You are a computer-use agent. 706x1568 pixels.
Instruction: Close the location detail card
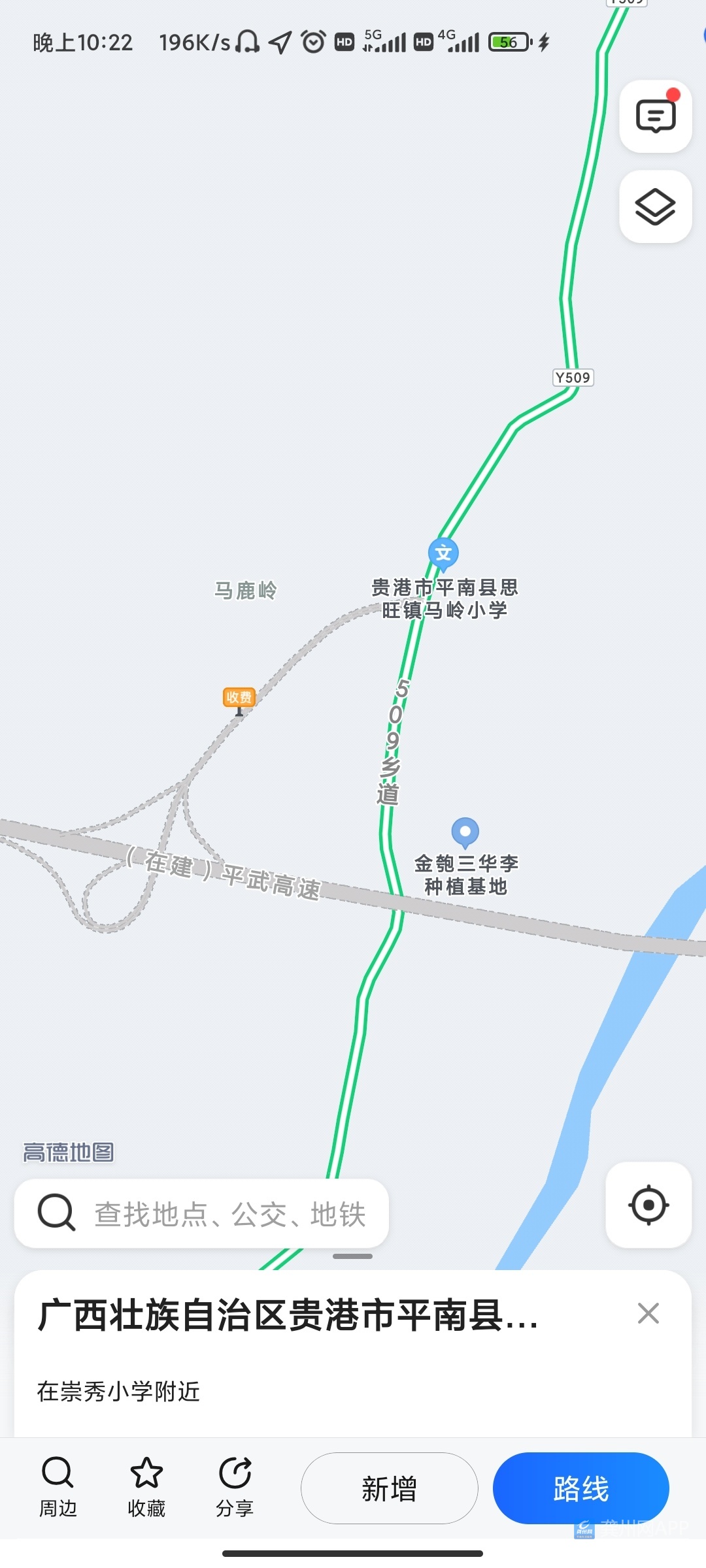coord(648,1313)
